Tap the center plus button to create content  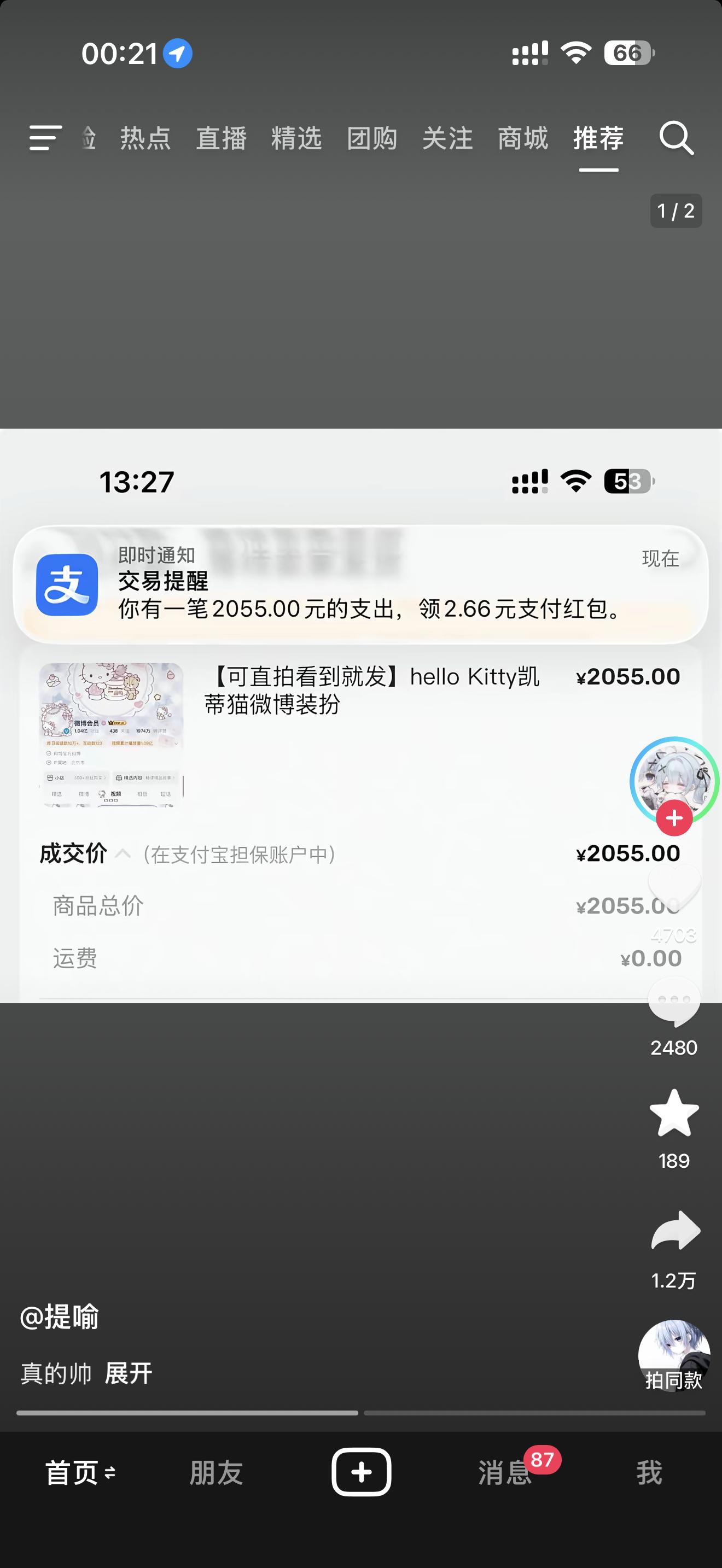[361, 1472]
